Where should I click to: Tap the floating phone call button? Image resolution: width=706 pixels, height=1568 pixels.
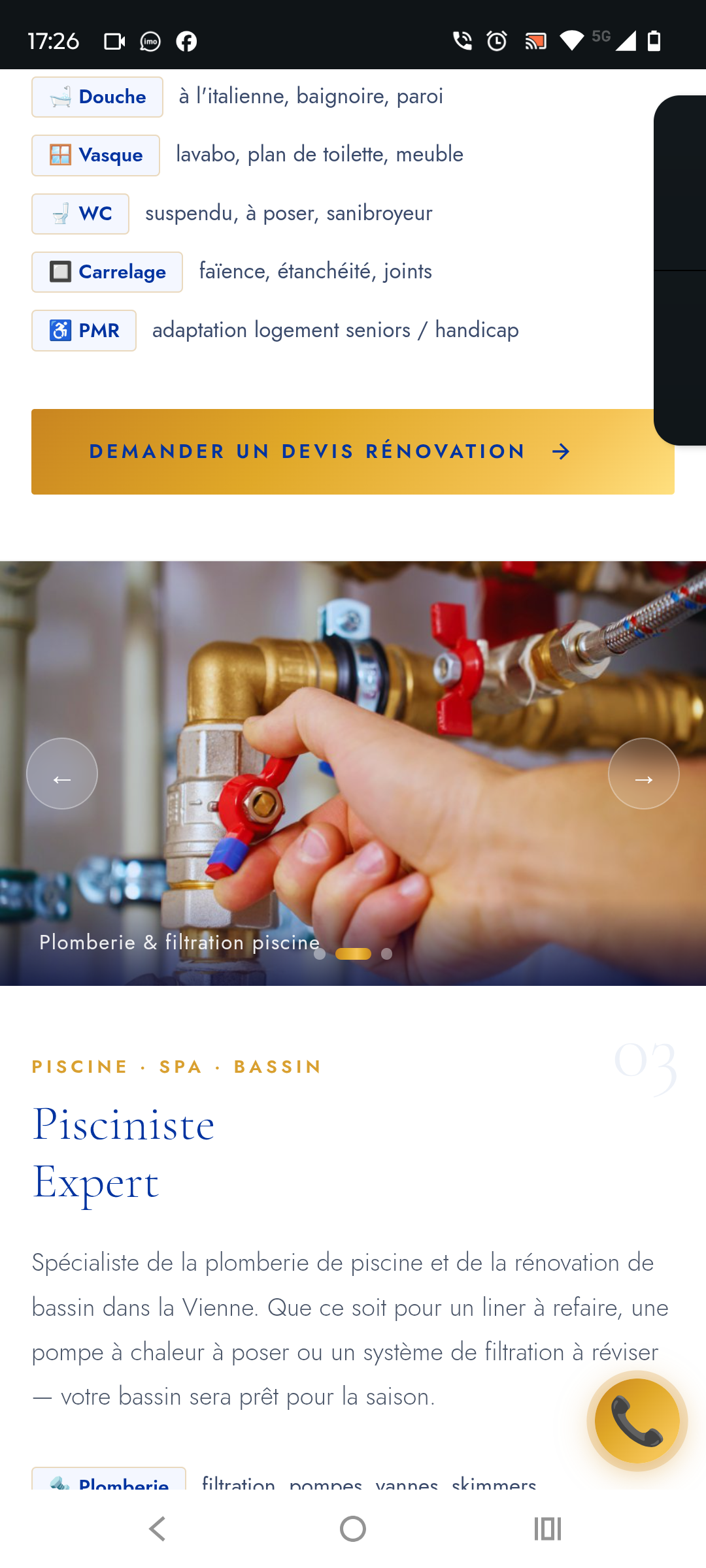(637, 1421)
